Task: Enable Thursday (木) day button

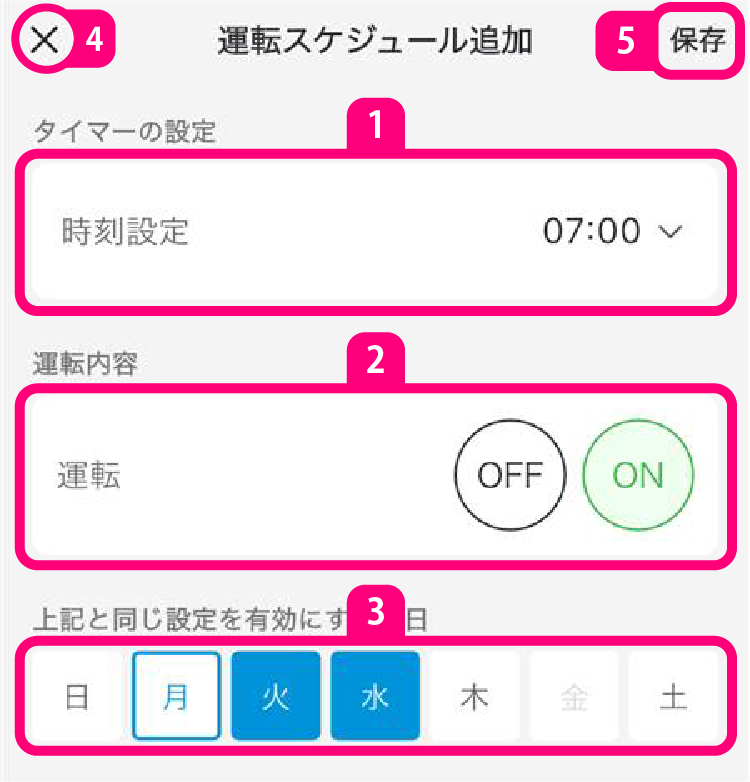Action: [x=474, y=697]
